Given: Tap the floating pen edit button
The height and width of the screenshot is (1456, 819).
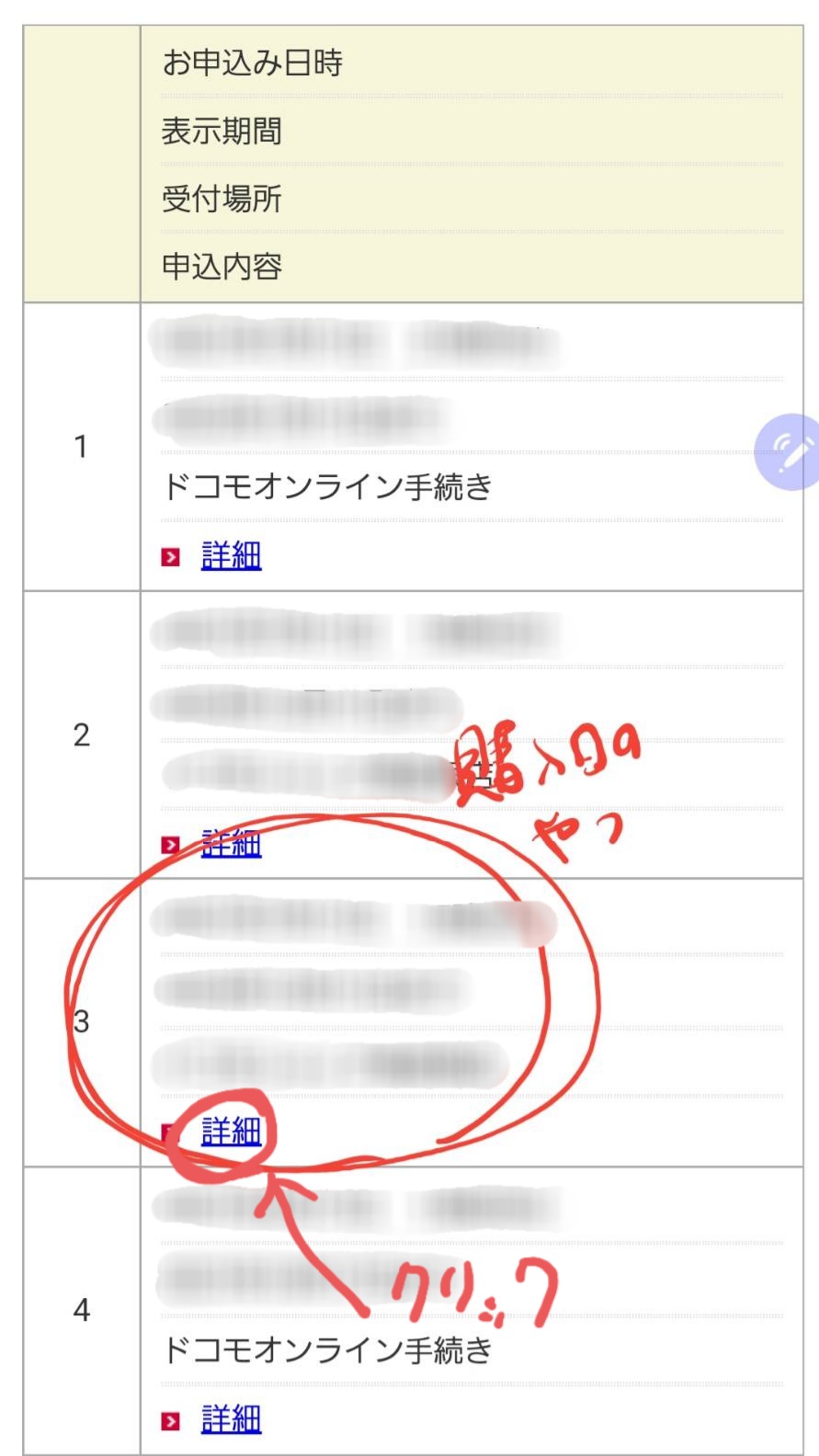Looking at the screenshot, I should pos(789,451).
